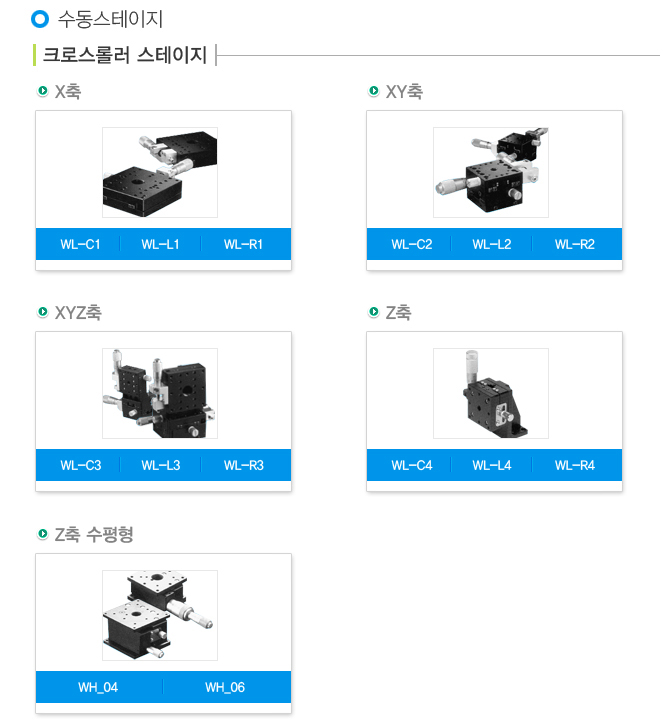Image resolution: width=670 pixels, height=728 pixels.
Task: Select the WL-L2 model
Action: tap(491, 244)
